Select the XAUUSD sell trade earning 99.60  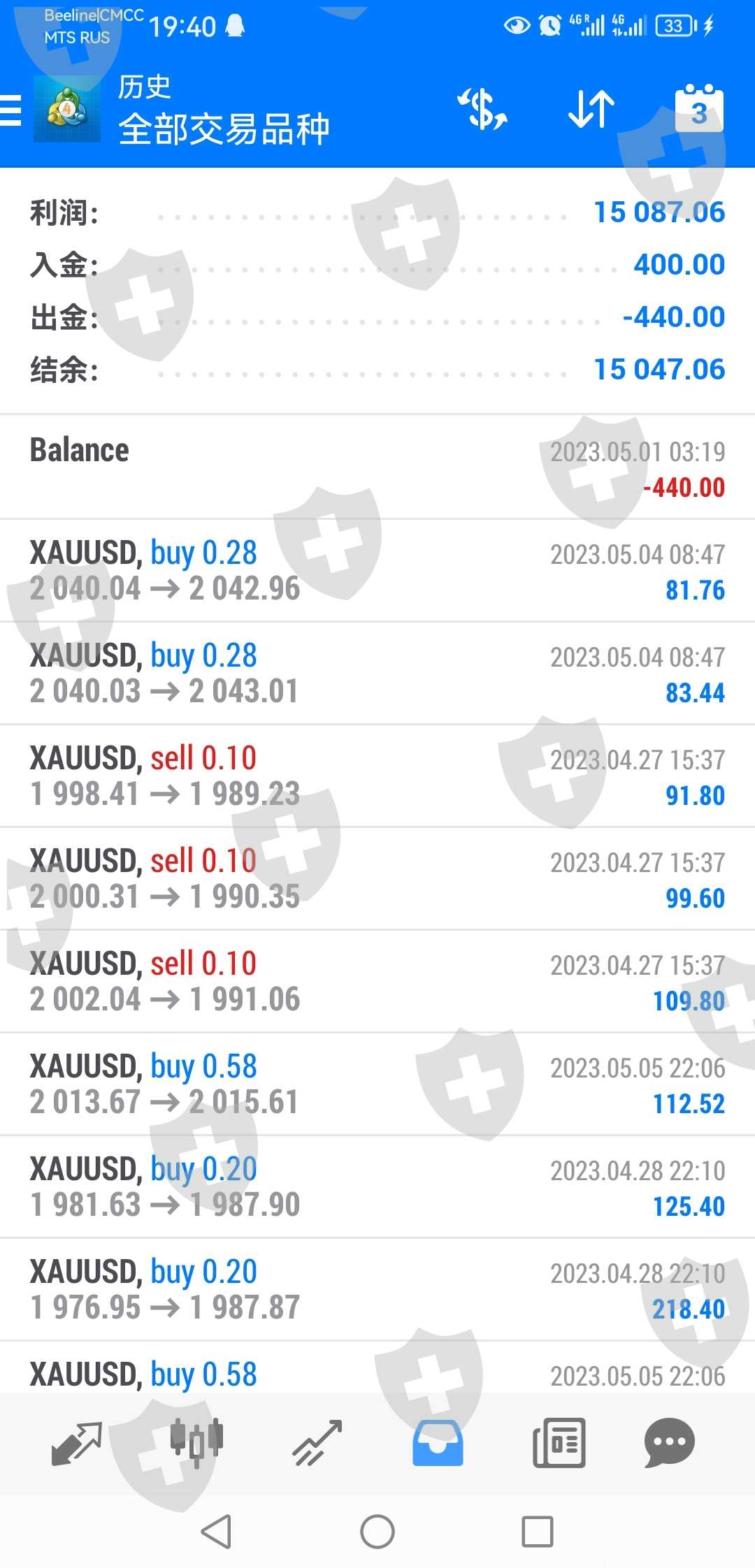coord(377,878)
